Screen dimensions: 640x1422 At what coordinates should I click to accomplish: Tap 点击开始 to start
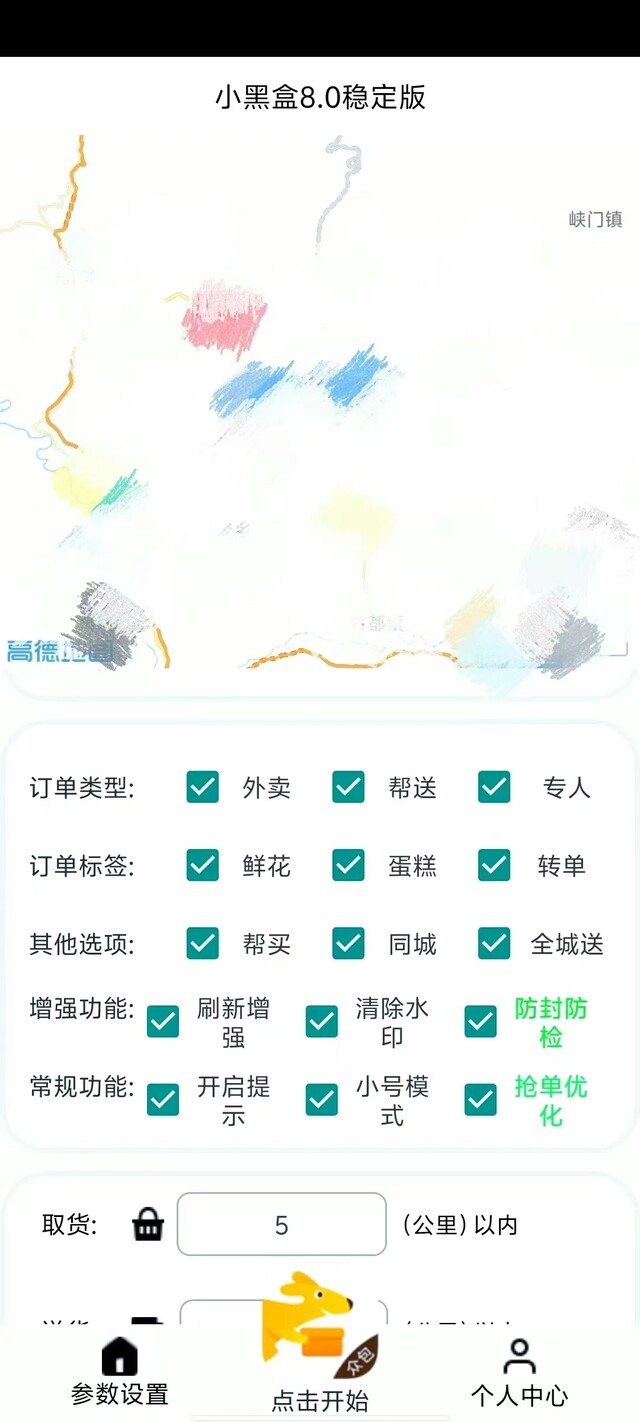320,1345
